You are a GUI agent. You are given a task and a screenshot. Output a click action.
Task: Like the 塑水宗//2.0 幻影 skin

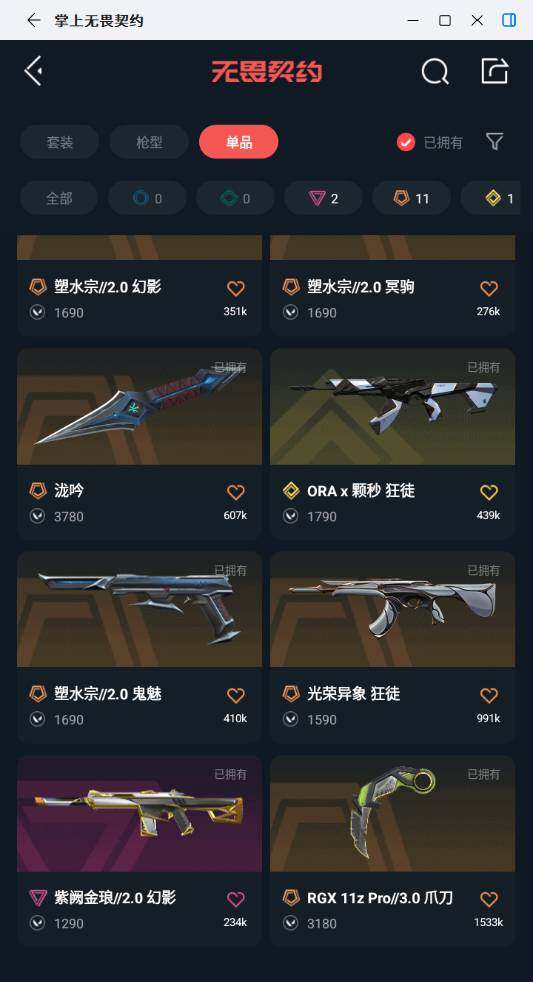235,289
